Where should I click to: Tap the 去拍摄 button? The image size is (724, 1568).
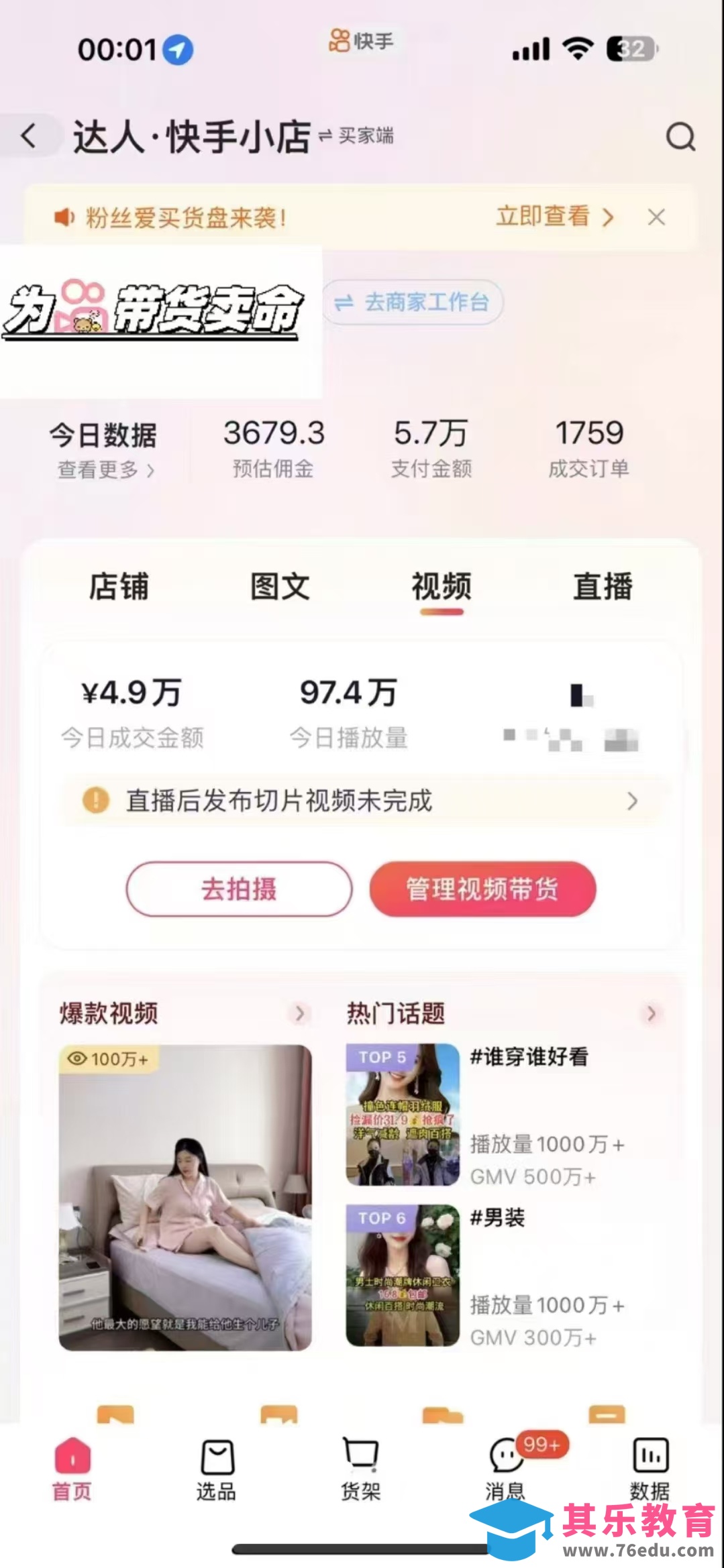tap(239, 889)
